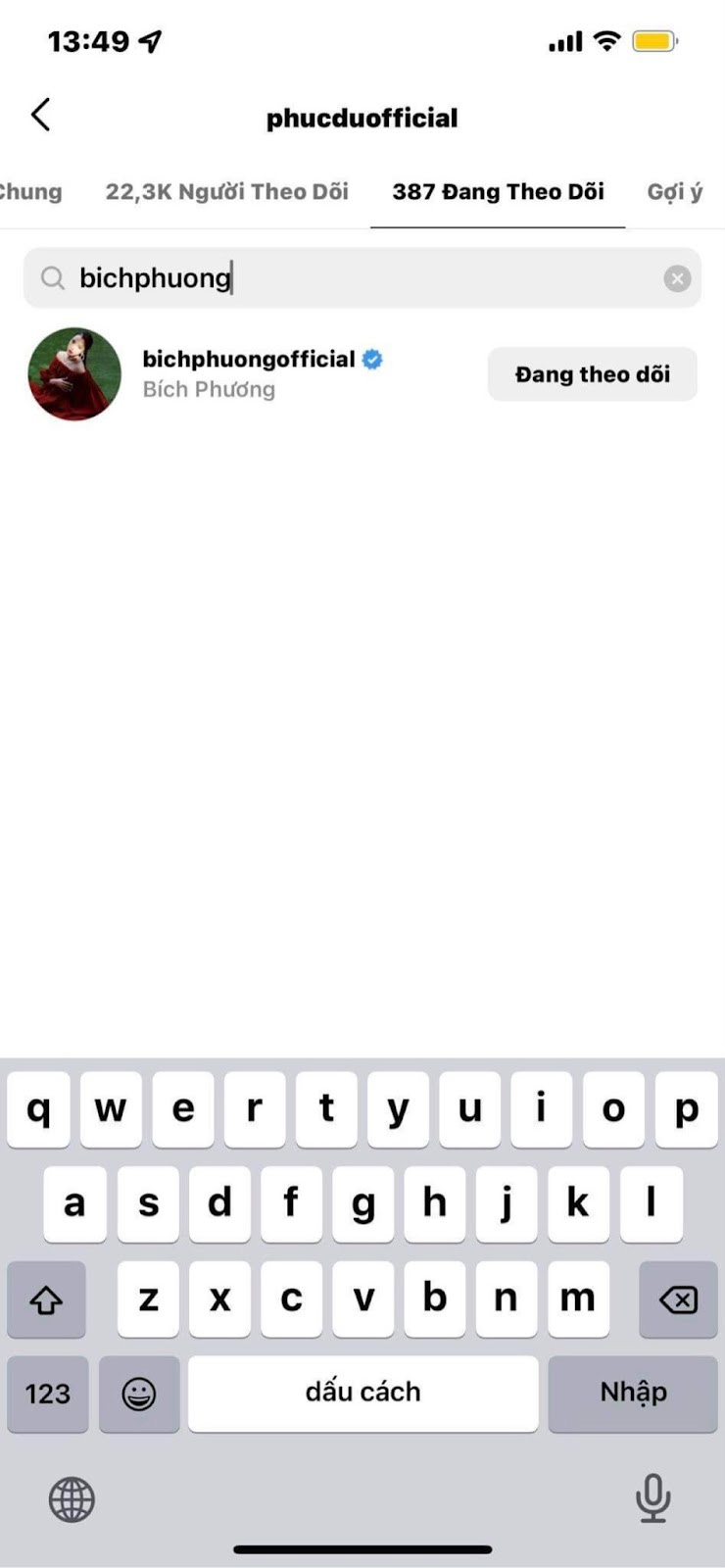Switch to the Gợi ý tab
725x1568 pixels.
pyautogui.click(x=675, y=191)
